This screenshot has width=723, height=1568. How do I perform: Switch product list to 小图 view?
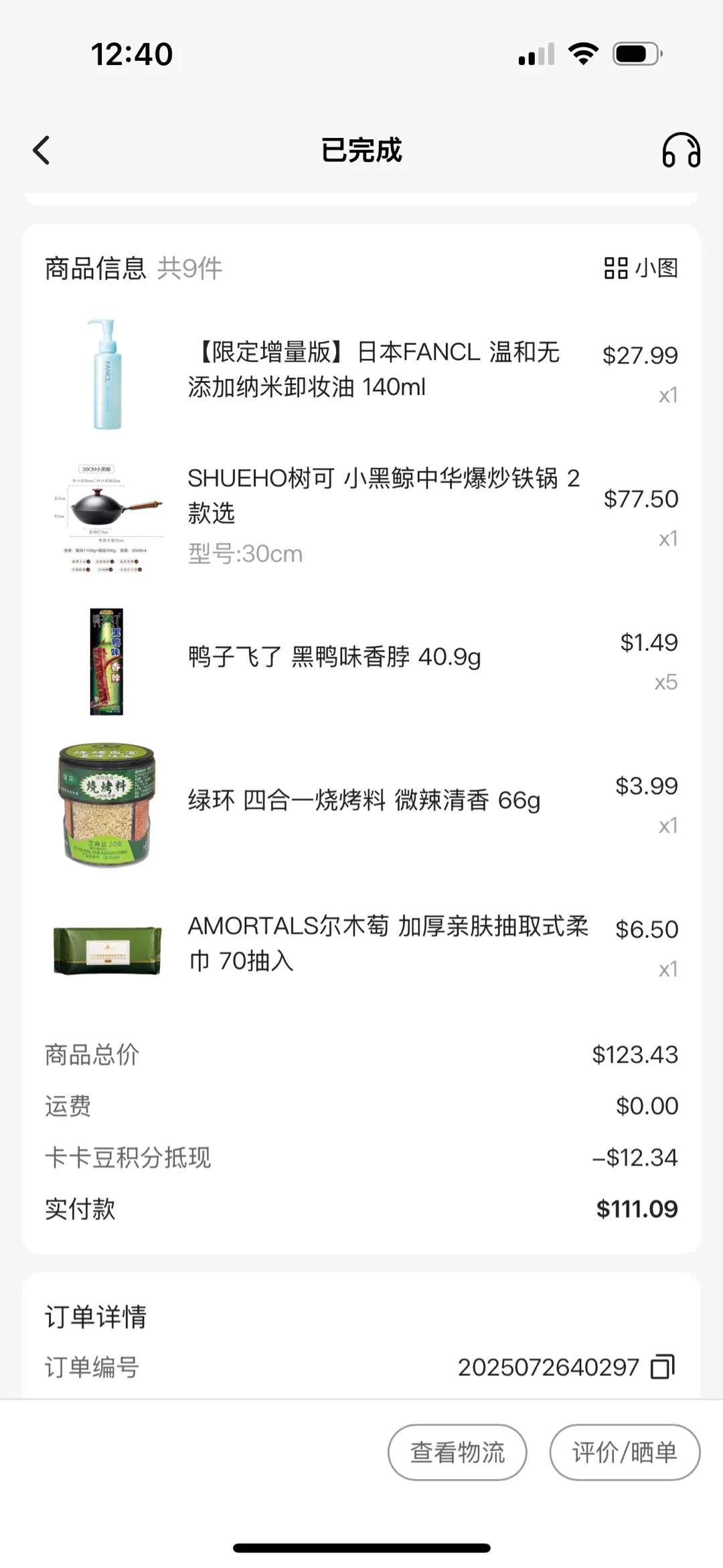click(x=641, y=268)
